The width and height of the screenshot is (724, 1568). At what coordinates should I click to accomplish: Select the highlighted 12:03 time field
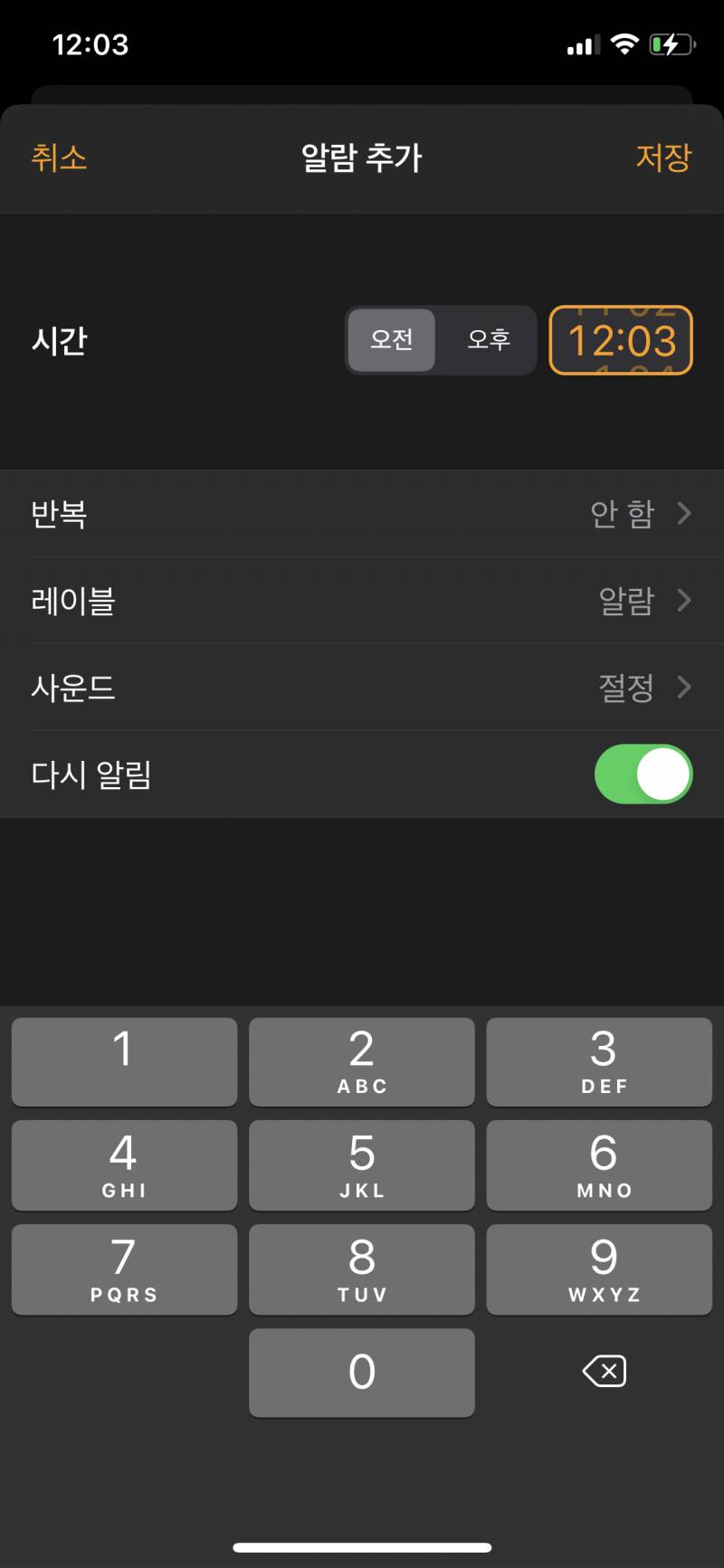coord(621,341)
